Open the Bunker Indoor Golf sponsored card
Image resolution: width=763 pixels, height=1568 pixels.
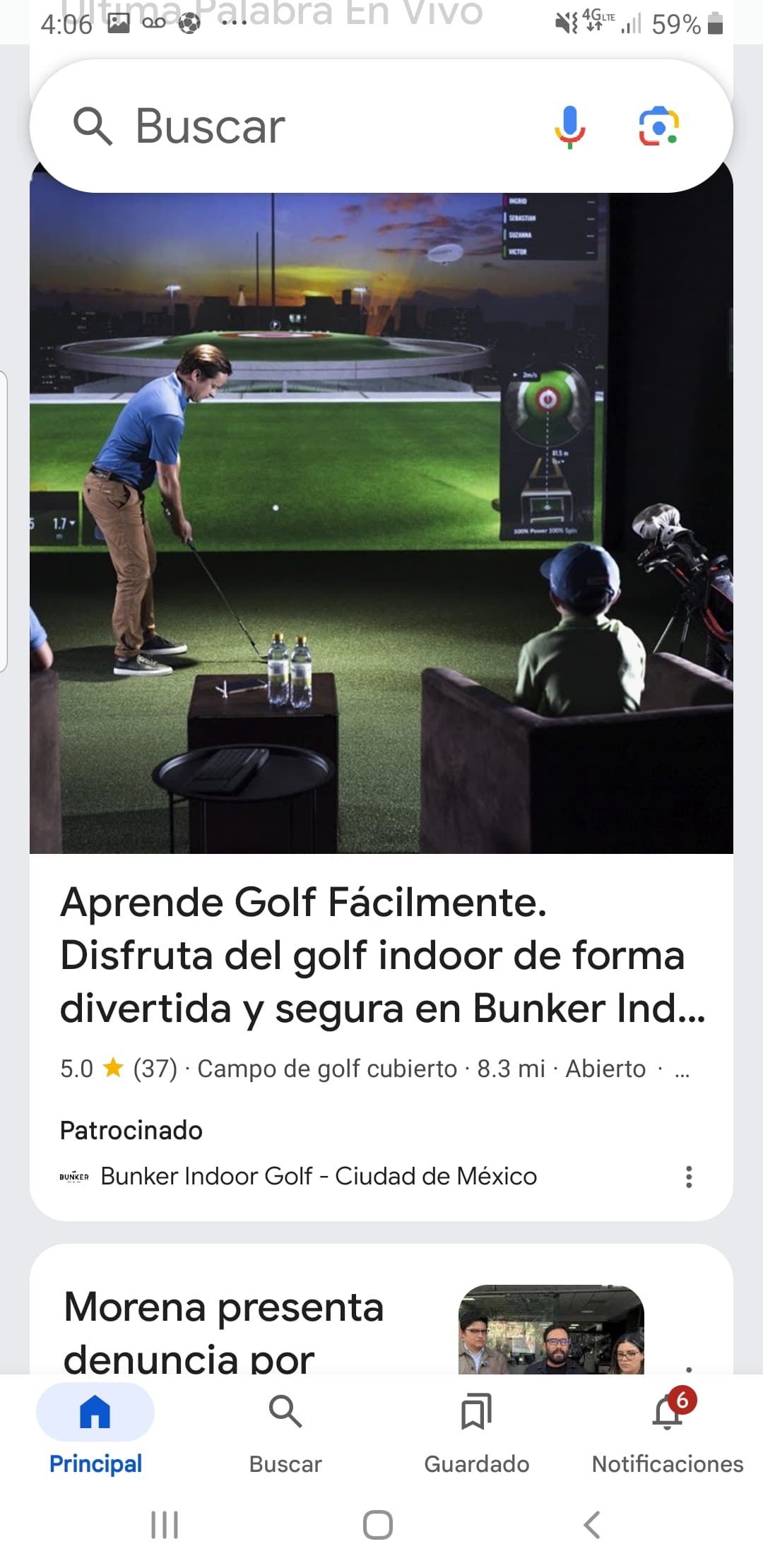[381, 954]
